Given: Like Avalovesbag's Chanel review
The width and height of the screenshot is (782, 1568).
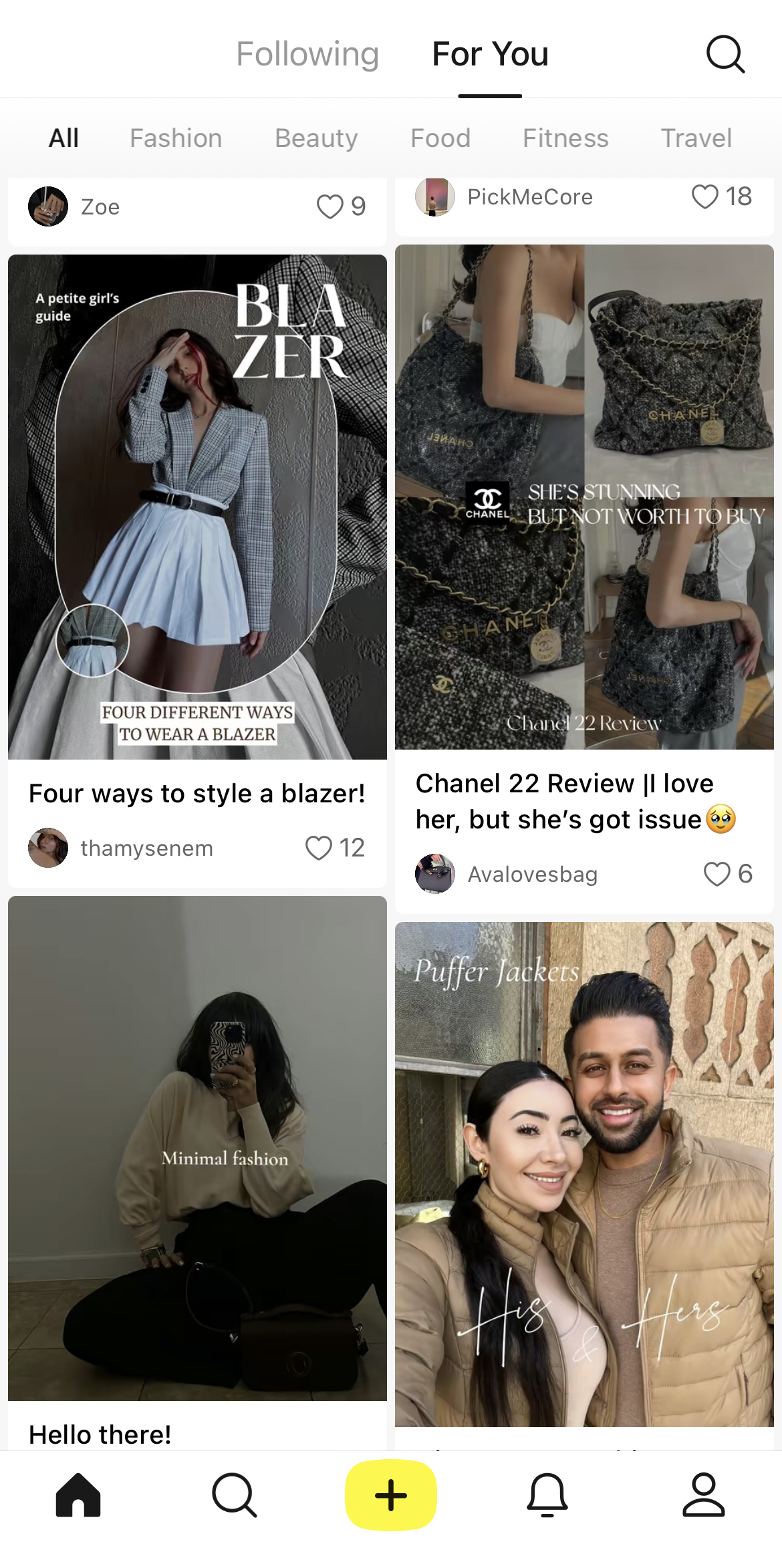Looking at the screenshot, I should coord(717,874).
